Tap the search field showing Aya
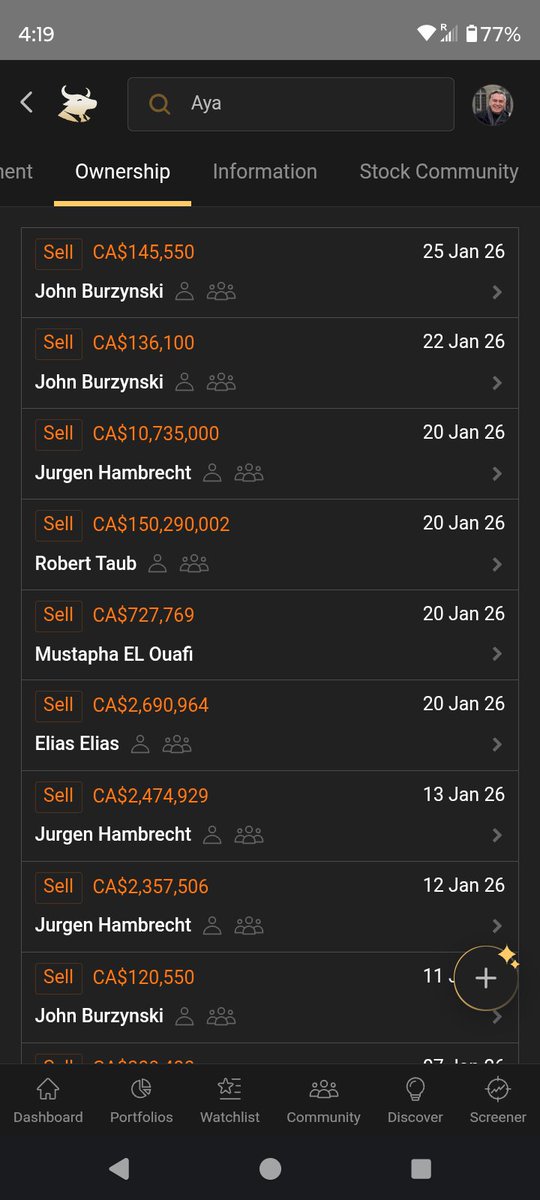540x1200 pixels. [291, 104]
